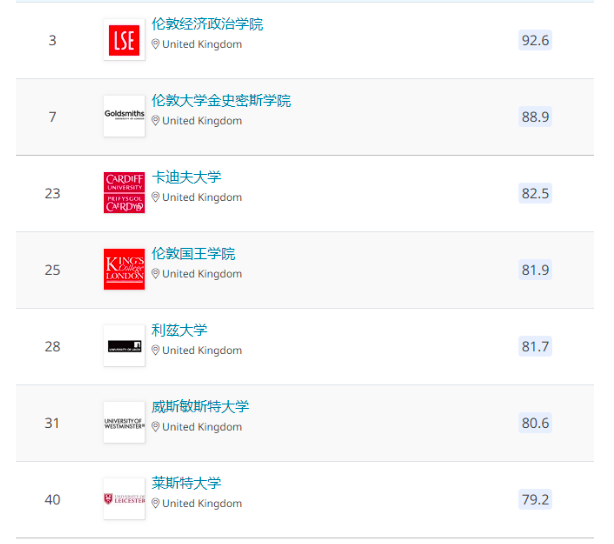View 卡迪夫大学 profile
The width and height of the screenshot is (614, 544).
[x=186, y=177]
